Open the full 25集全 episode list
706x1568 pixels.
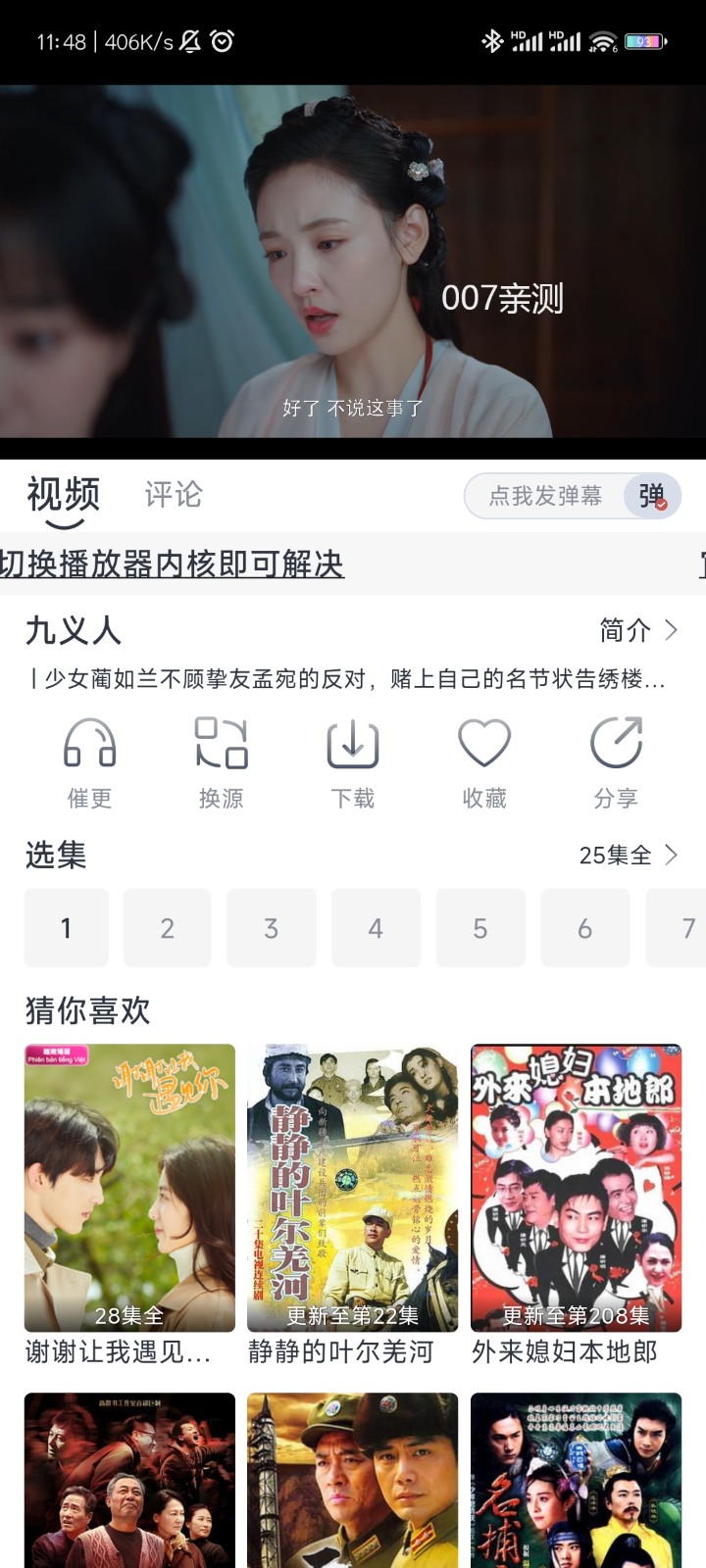pos(628,856)
